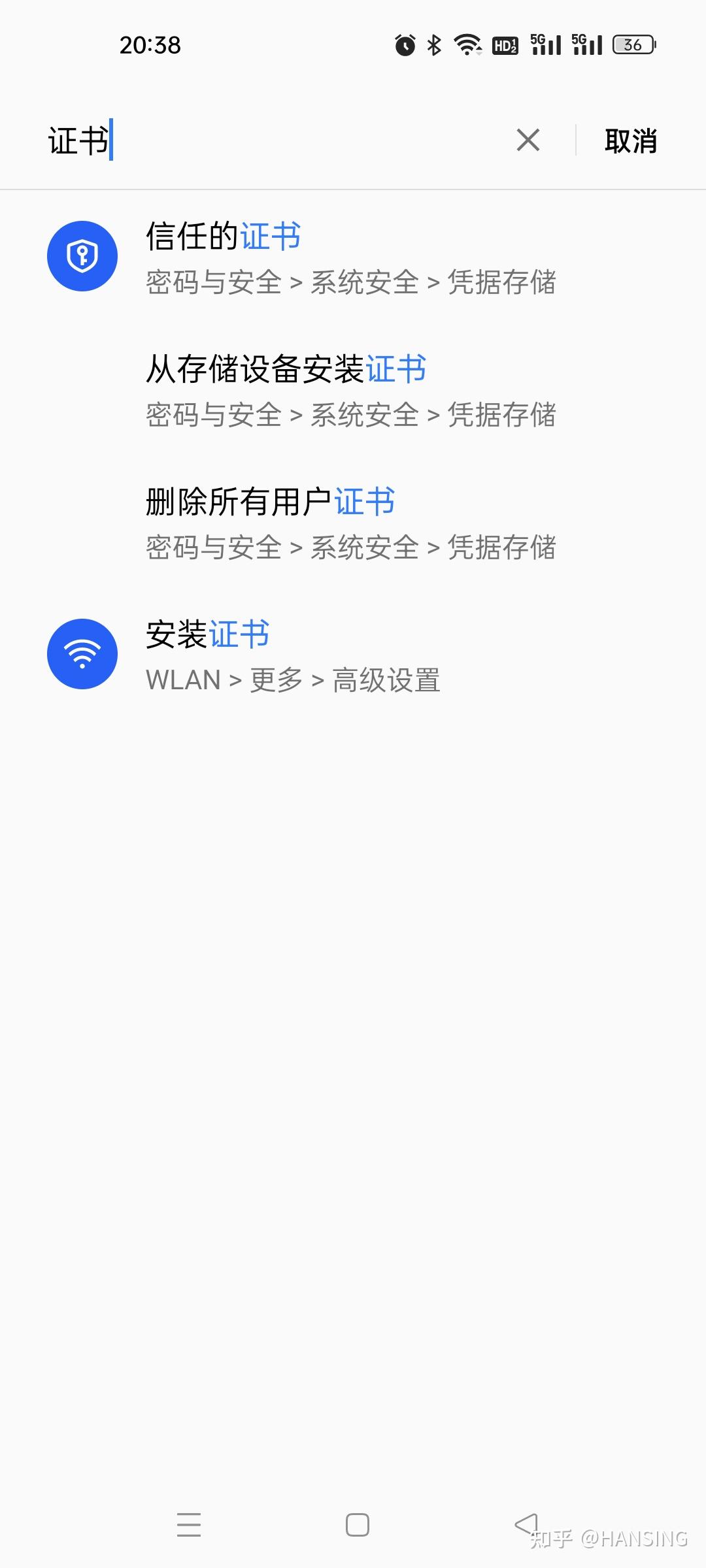Clear the search text with the X icon

coord(528,140)
